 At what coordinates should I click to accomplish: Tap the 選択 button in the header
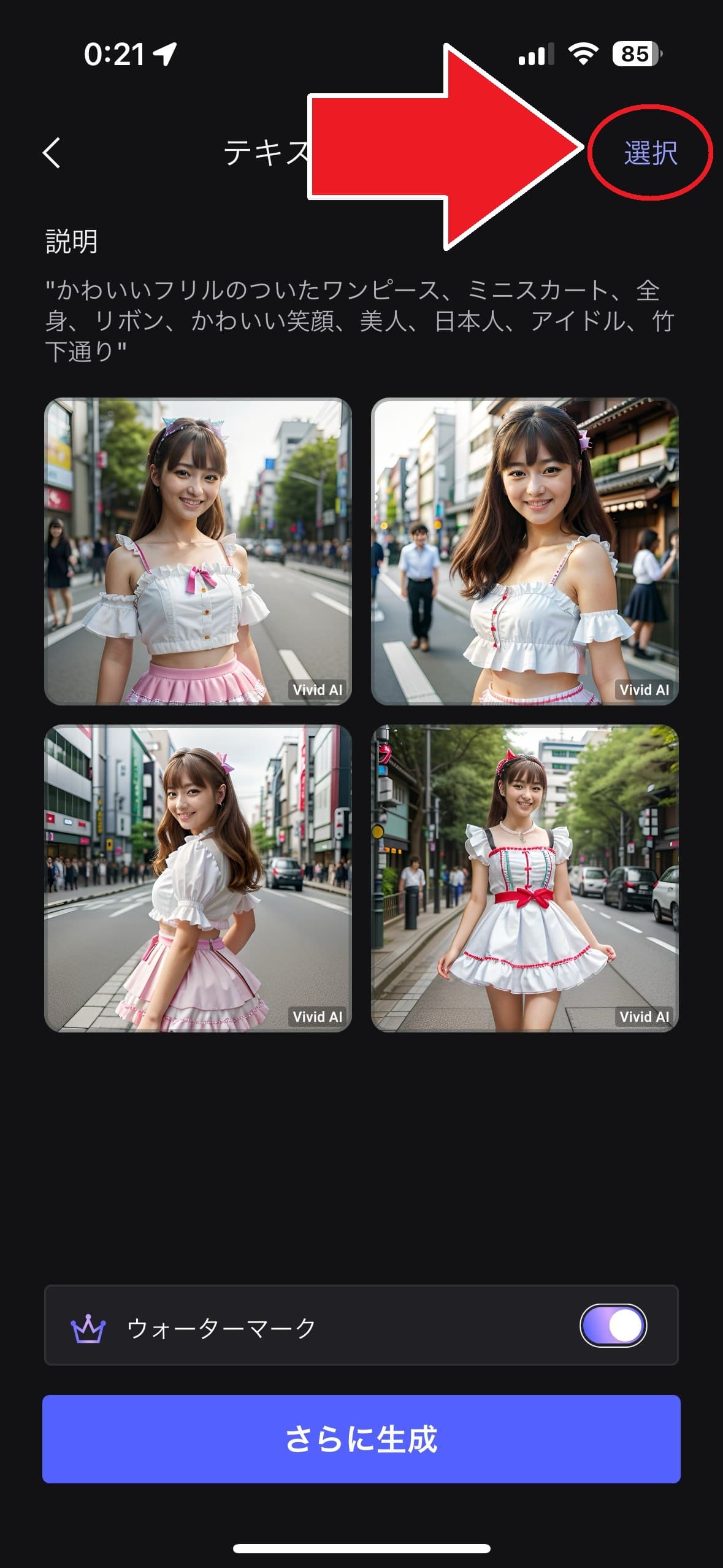click(x=650, y=153)
